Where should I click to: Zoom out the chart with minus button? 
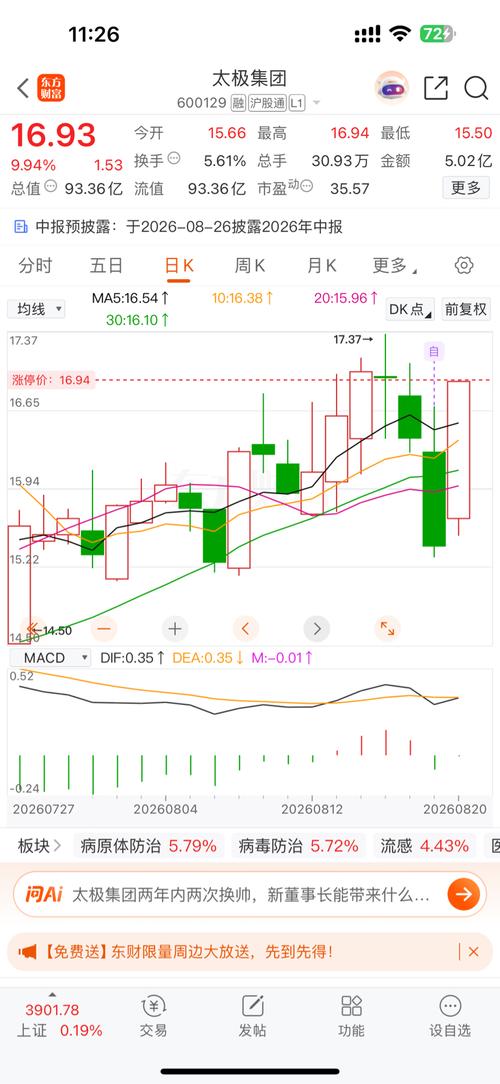(104, 628)
